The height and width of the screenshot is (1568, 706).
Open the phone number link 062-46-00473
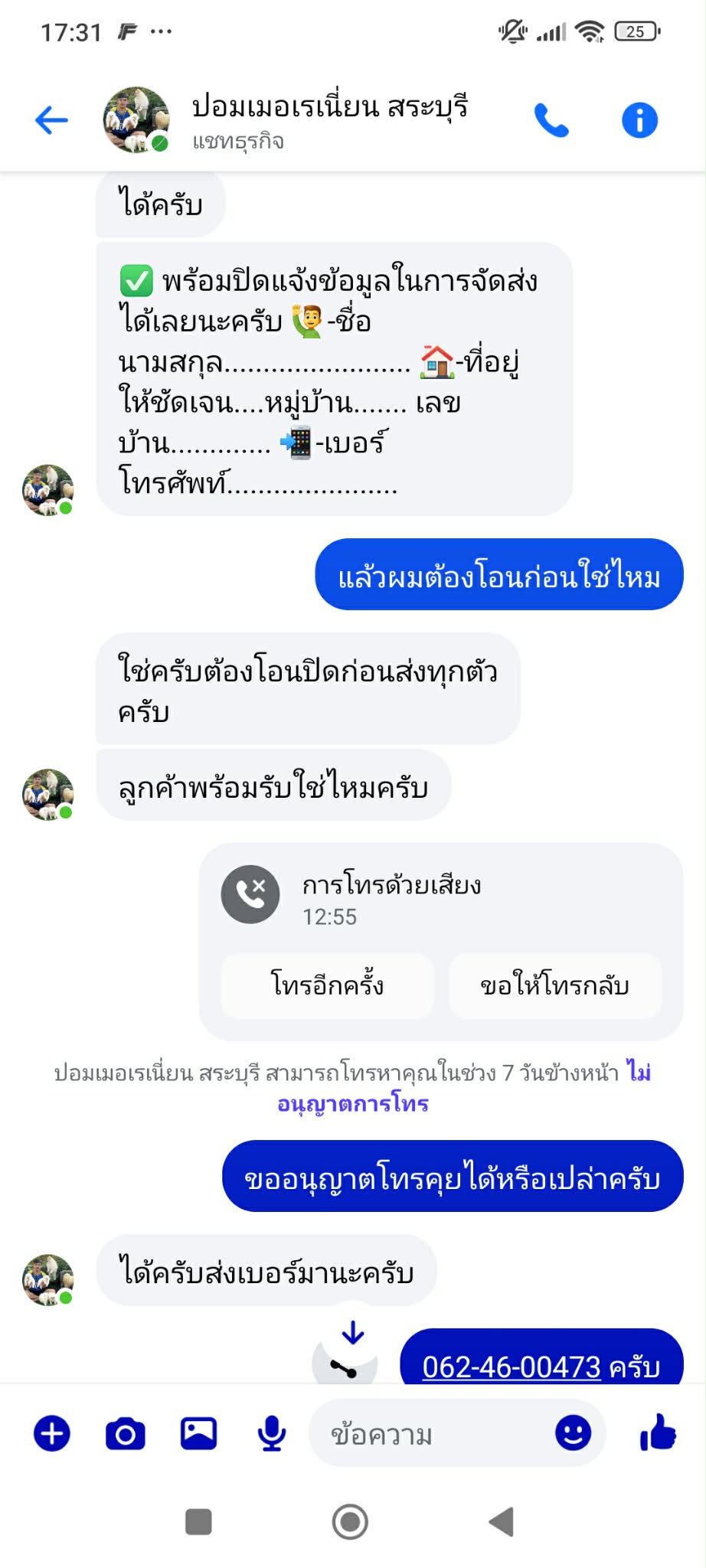click(511, 1367)
